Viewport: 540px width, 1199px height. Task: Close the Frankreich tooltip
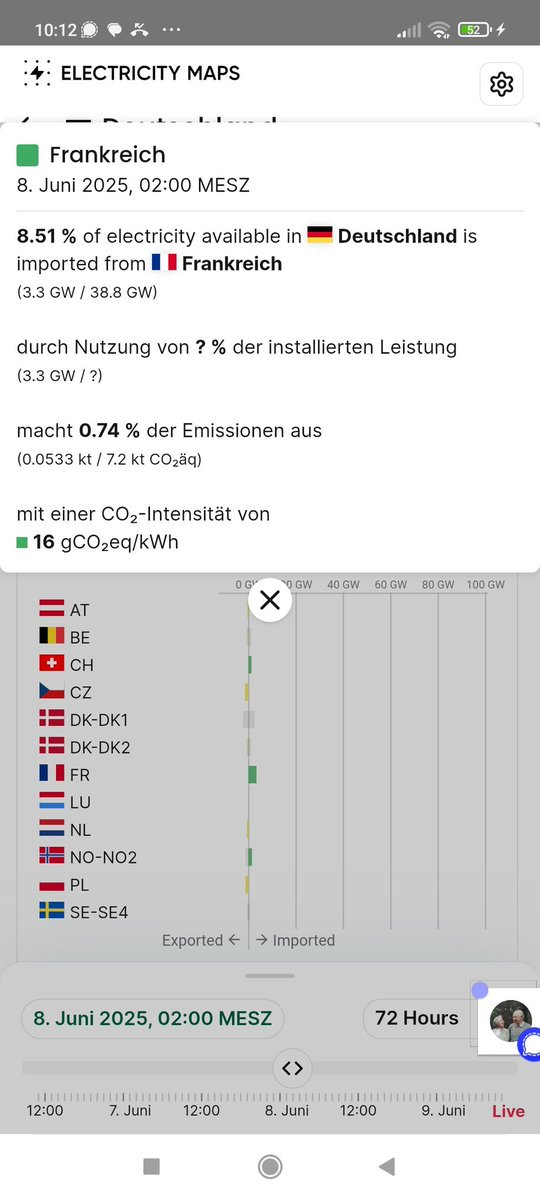click(x=270, y=600)
